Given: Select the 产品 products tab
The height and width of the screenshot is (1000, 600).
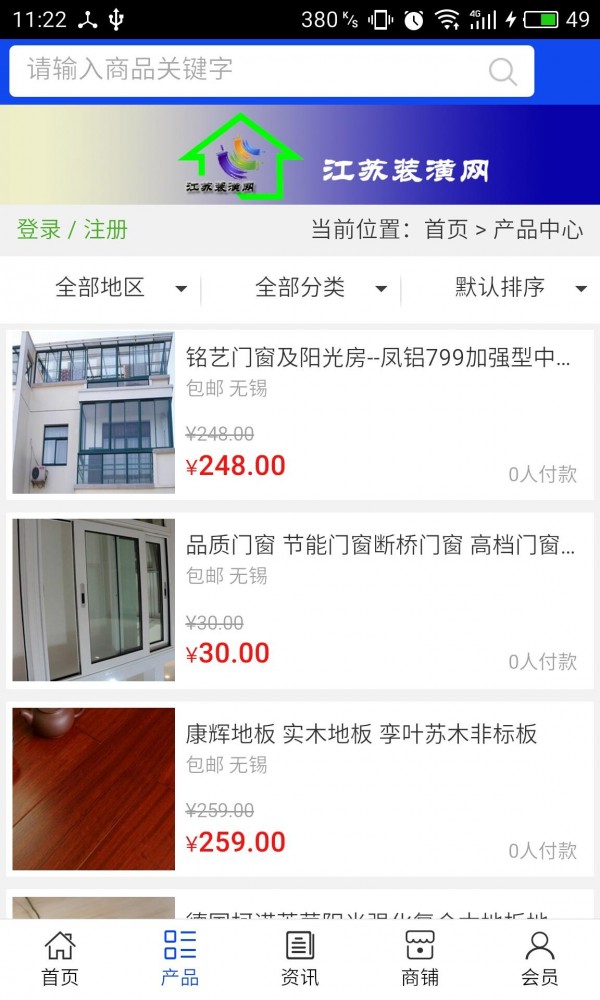Looking at the screenshot, I should point(180,958).
